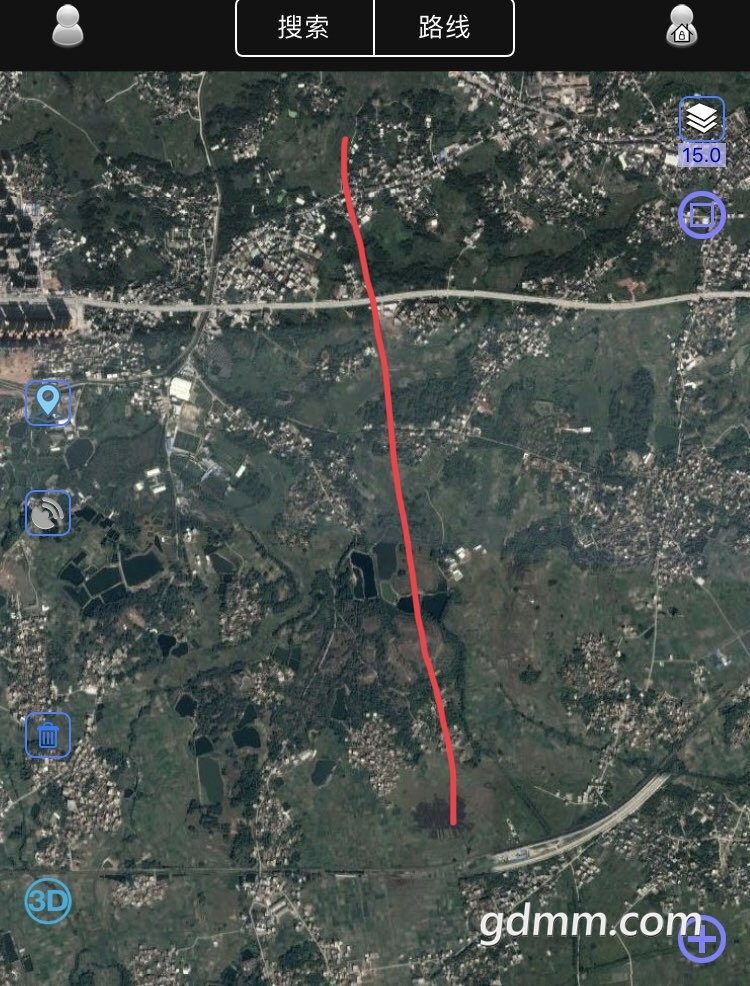Open the user profile icon
Screen dimensions: 750x986
click(67, 26)
